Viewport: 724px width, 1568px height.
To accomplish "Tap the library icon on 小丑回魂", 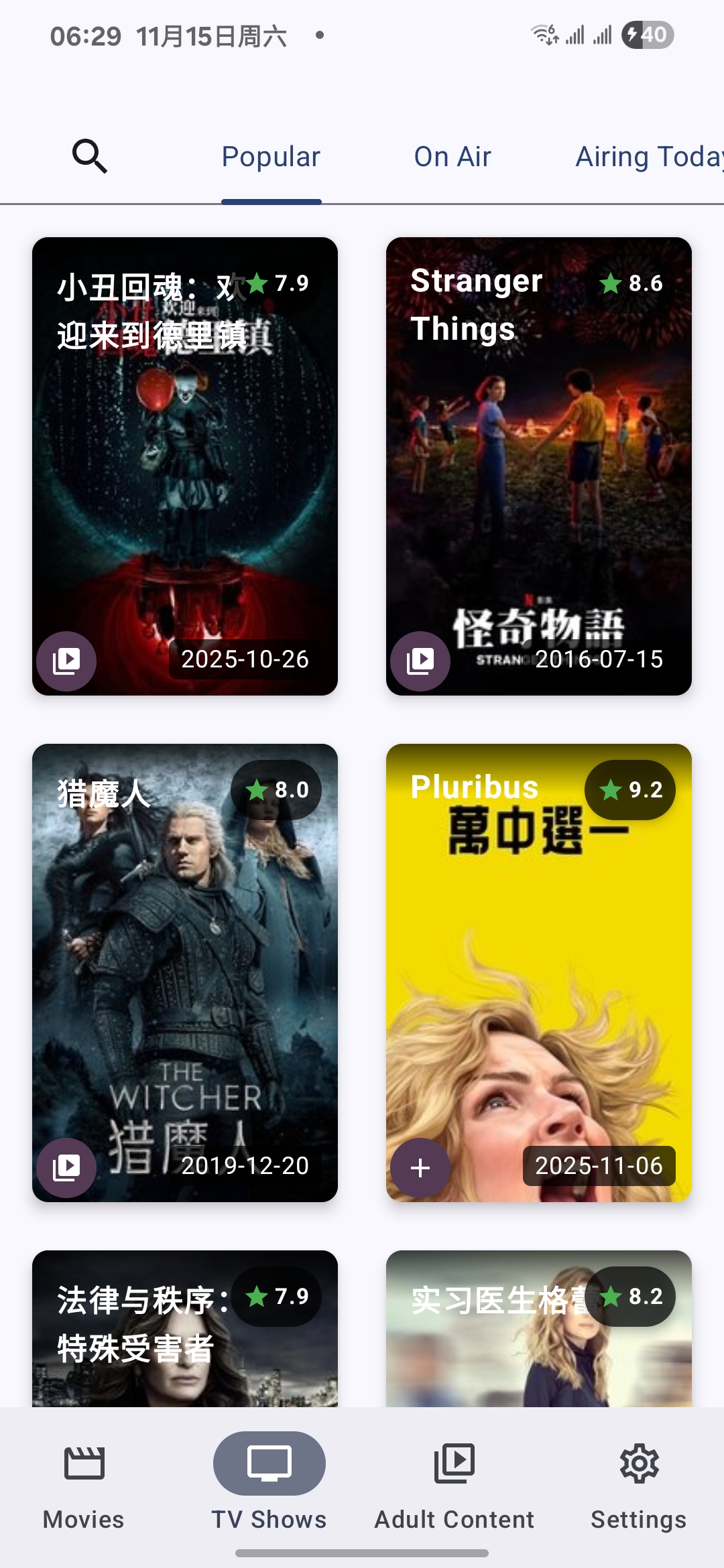I will click(66, 661).
